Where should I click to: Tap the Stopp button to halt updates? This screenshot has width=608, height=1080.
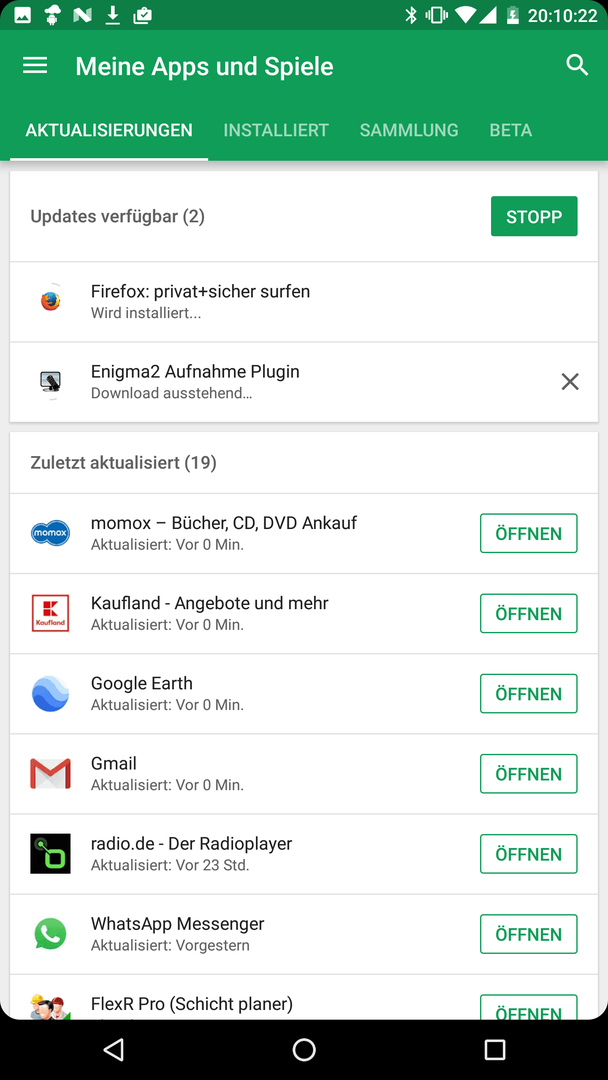[534, 216]
